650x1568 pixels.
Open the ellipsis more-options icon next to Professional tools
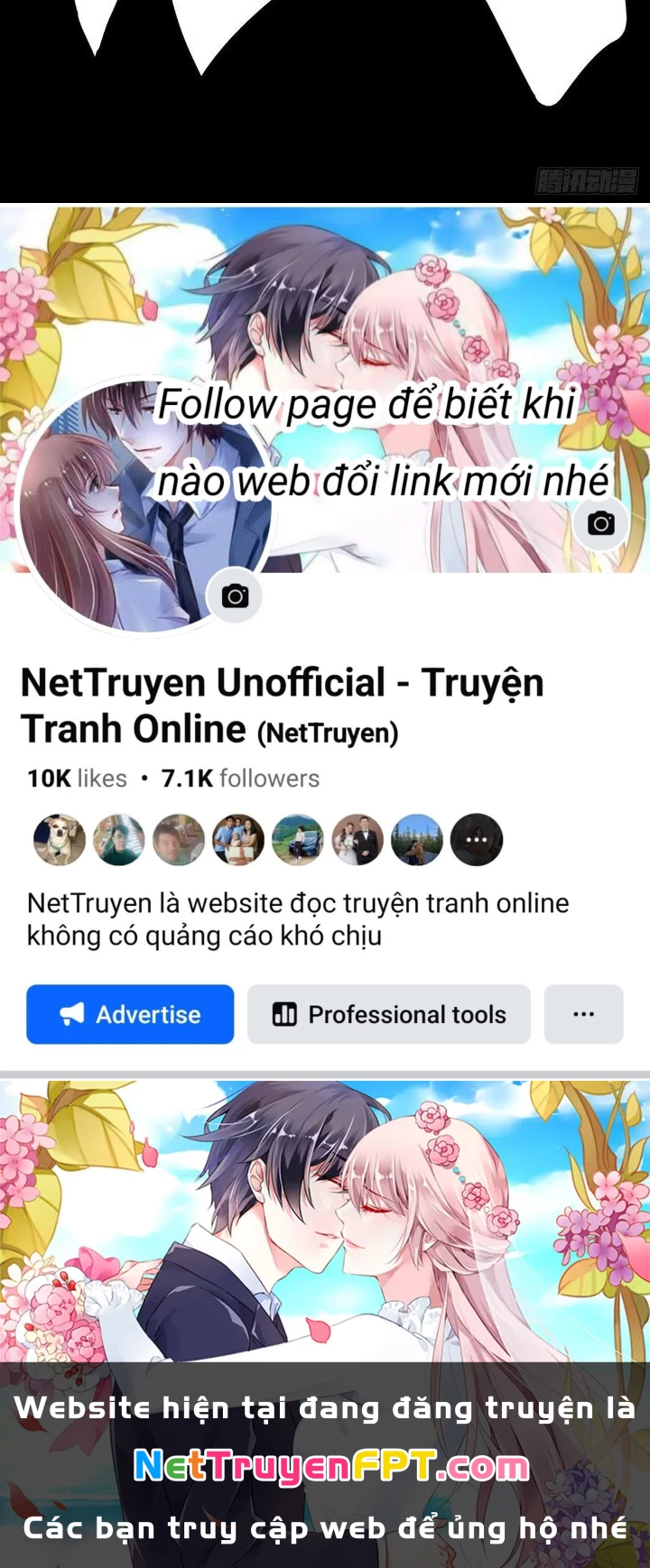(x=583, y=1014)
